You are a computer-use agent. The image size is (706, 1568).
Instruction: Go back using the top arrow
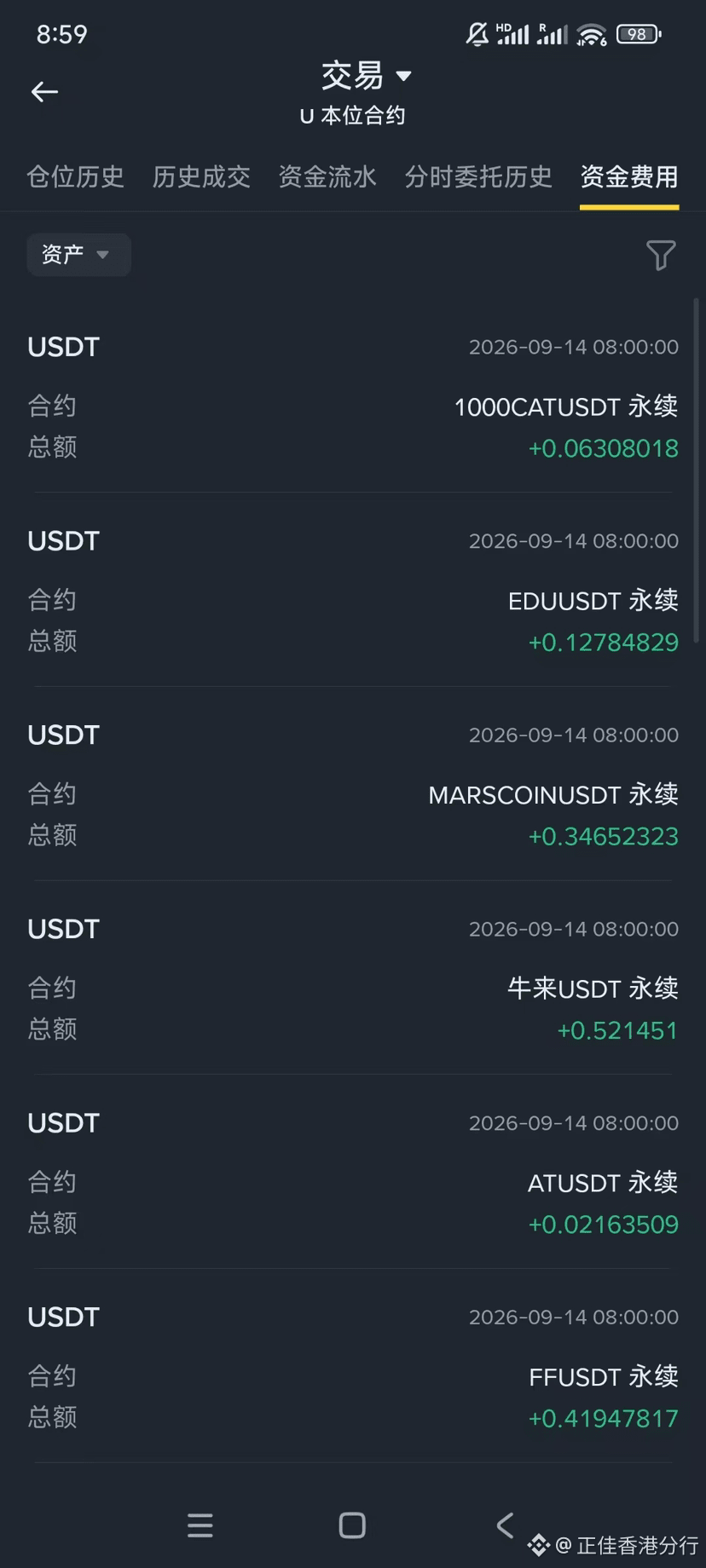[x=44, y=92]
